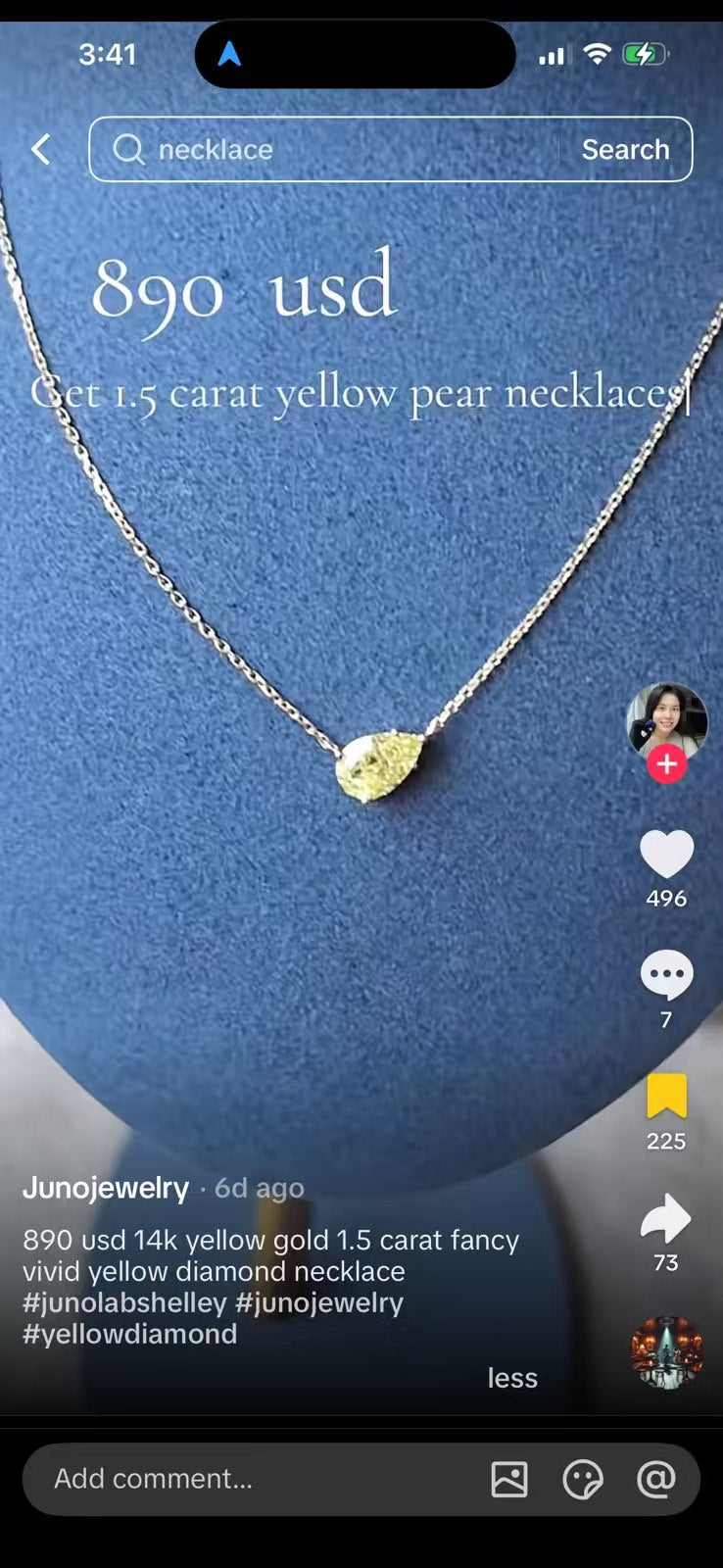
Task: Share this video
Action: [x=666, y=1218]
